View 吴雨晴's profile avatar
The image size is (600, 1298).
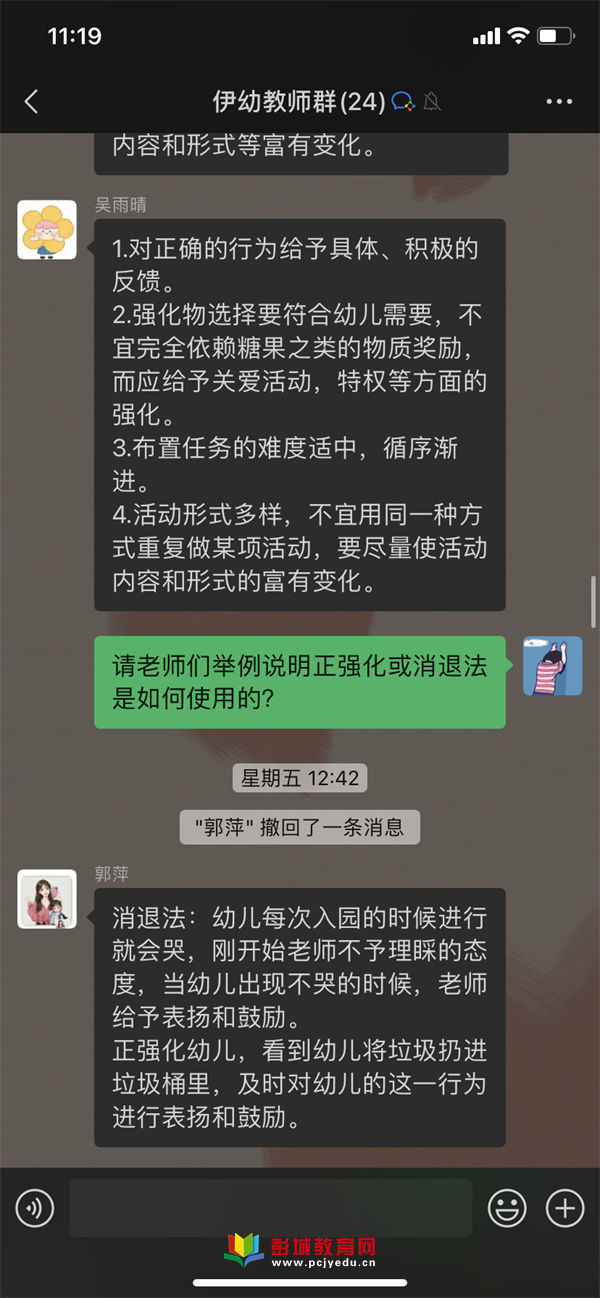pyautogui.click(x=47, y=230)
